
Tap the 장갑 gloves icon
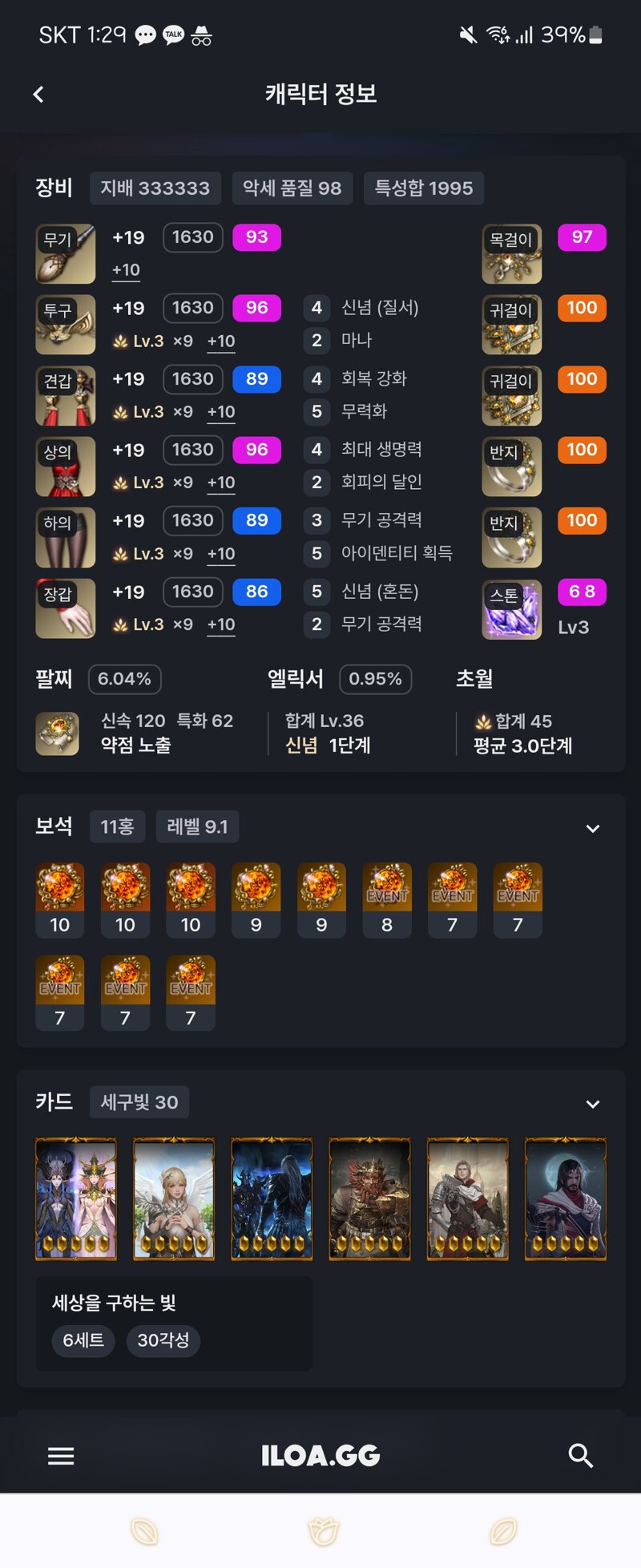(66, 608)
